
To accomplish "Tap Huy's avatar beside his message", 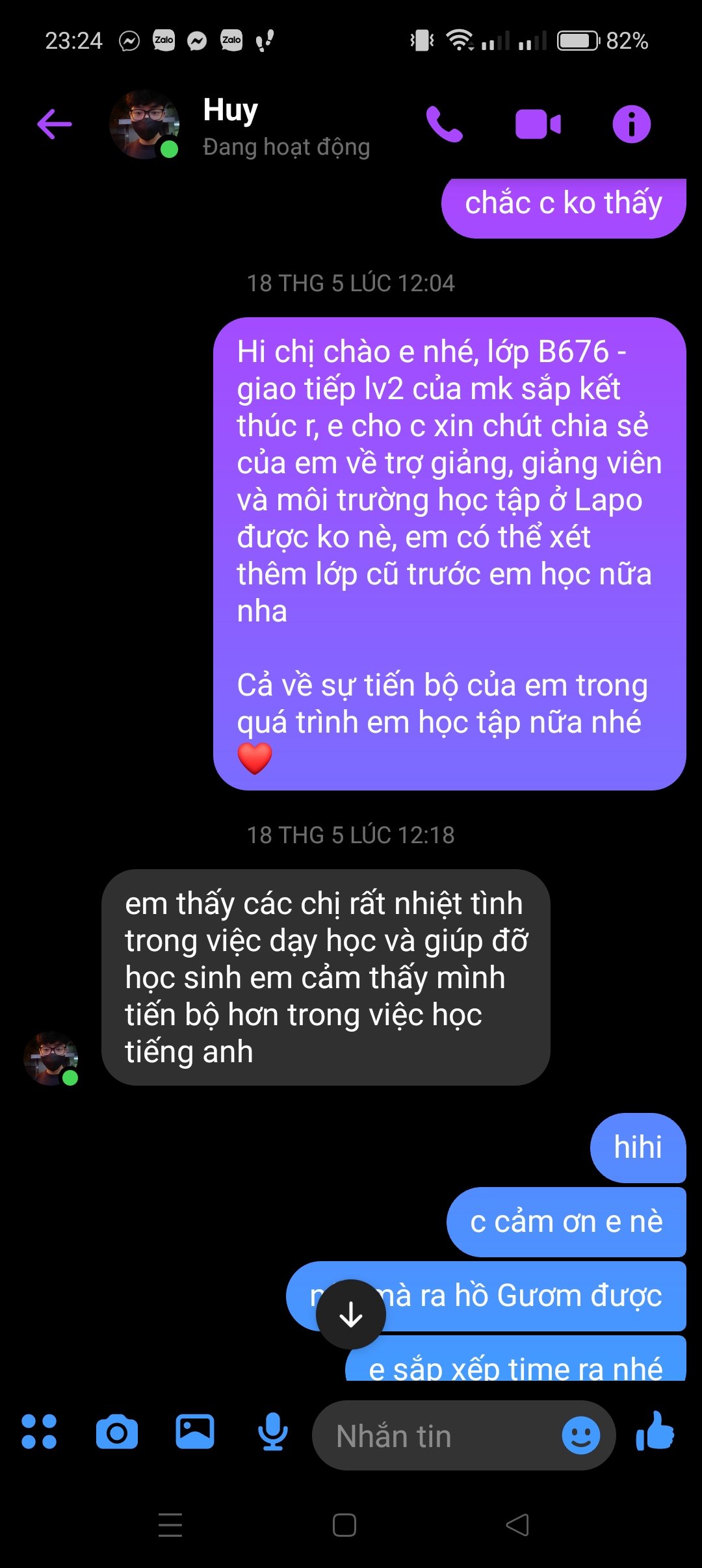I will (51, 1058).
